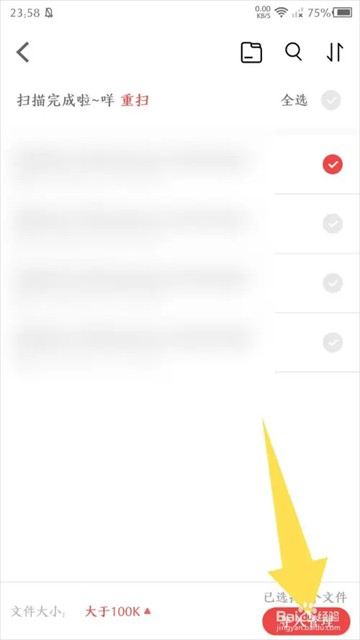Uncheck the red selected file checkbox
This screenshot has height=640, width=360.
pos(333,164)
